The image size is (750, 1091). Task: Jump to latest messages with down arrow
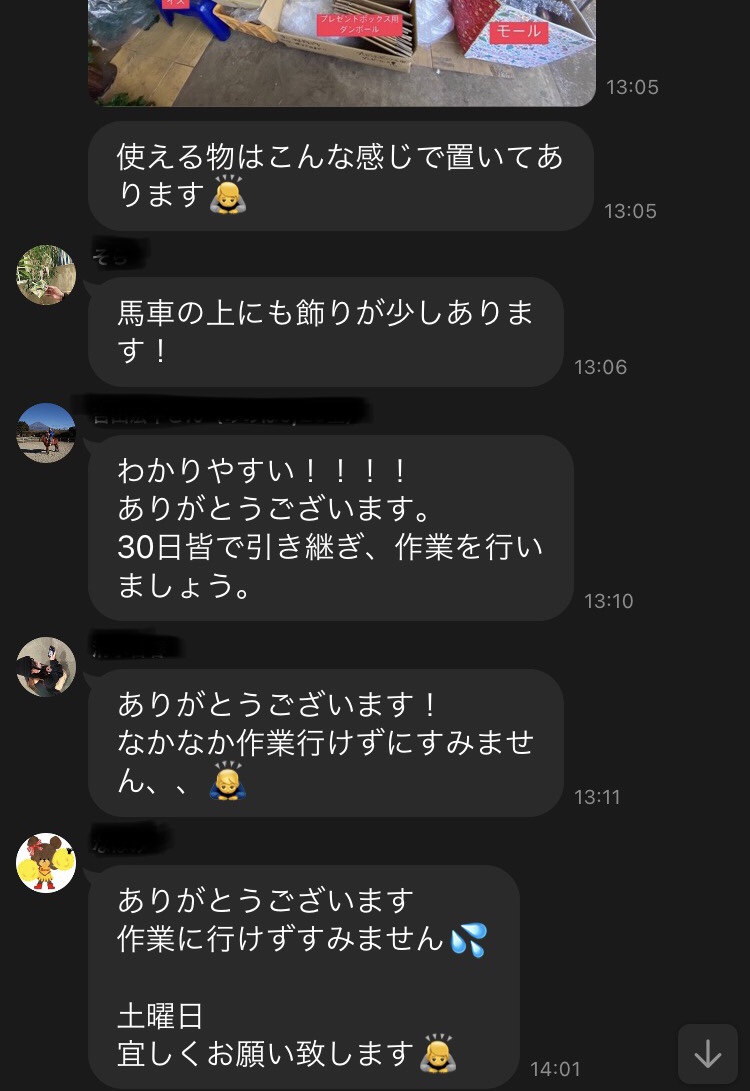click(x=708, y=1054)
